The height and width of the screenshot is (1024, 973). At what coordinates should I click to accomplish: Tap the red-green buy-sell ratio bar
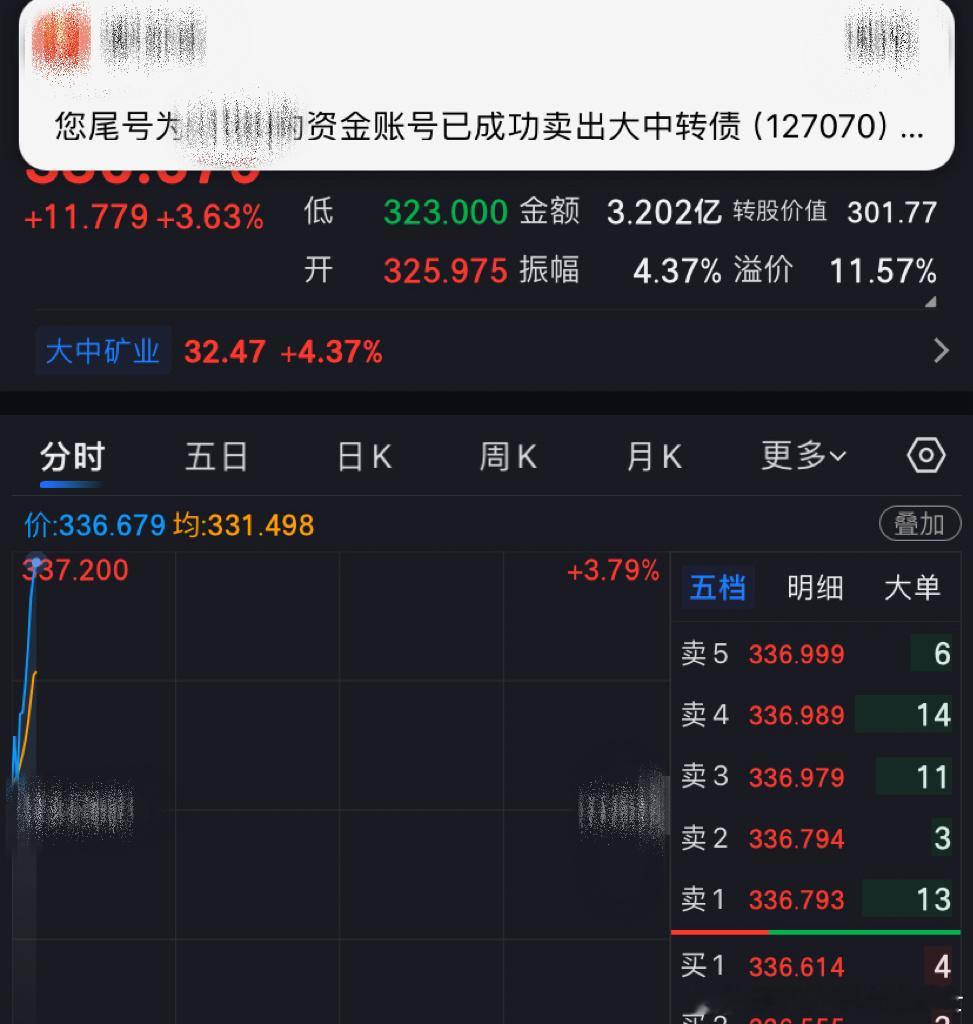[815, 931]
